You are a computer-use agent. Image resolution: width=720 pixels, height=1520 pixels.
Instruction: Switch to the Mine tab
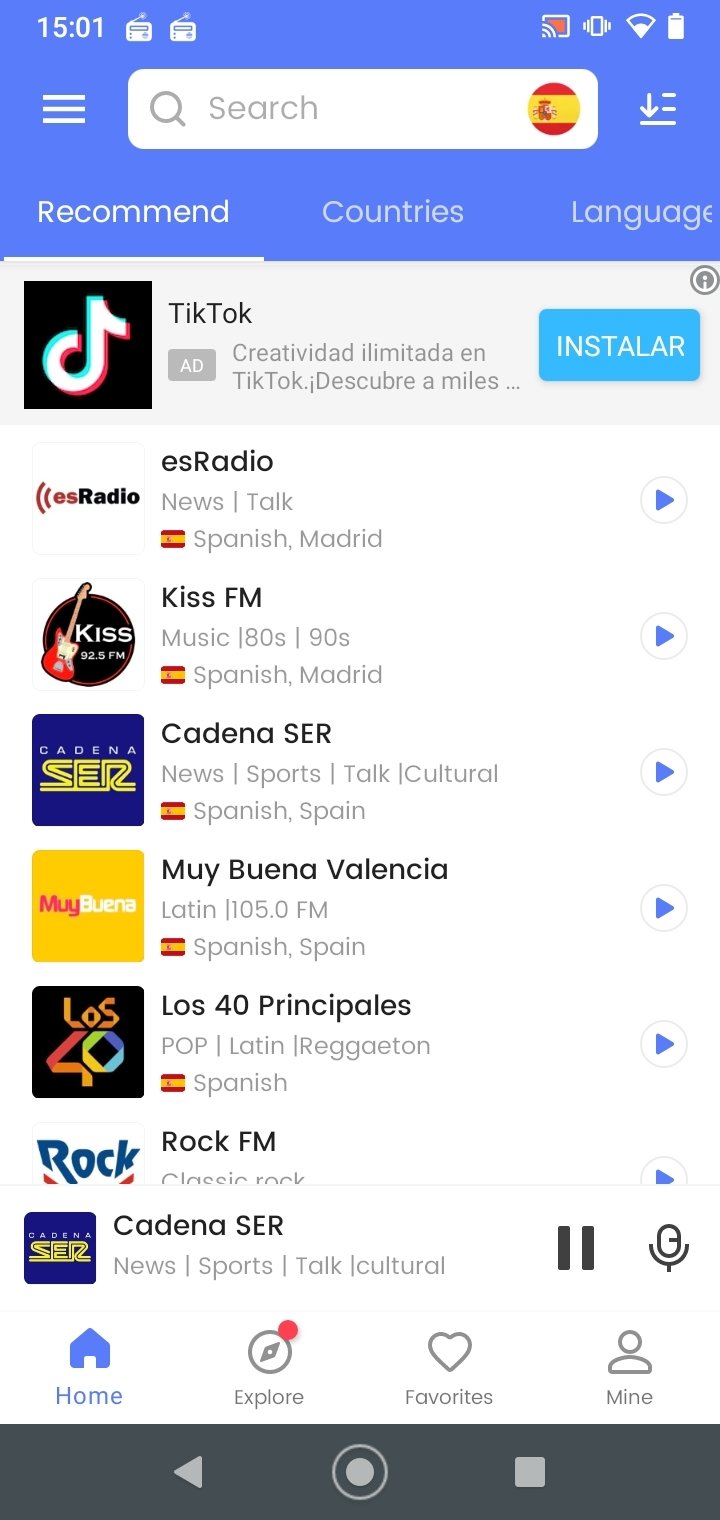[629, 1367]
